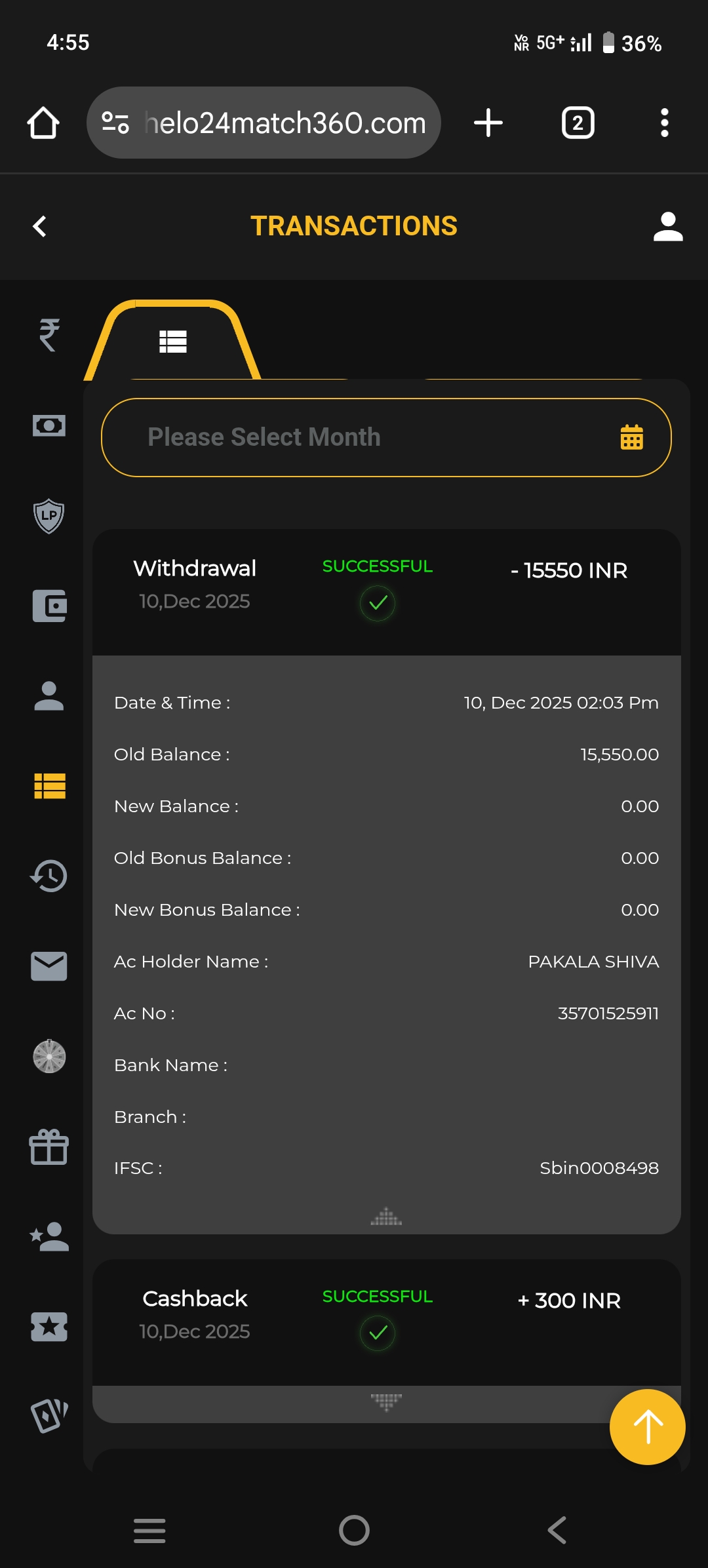Open the mail envelope icon in the sidebar
Screen dimensions: 708x1568
49,966
